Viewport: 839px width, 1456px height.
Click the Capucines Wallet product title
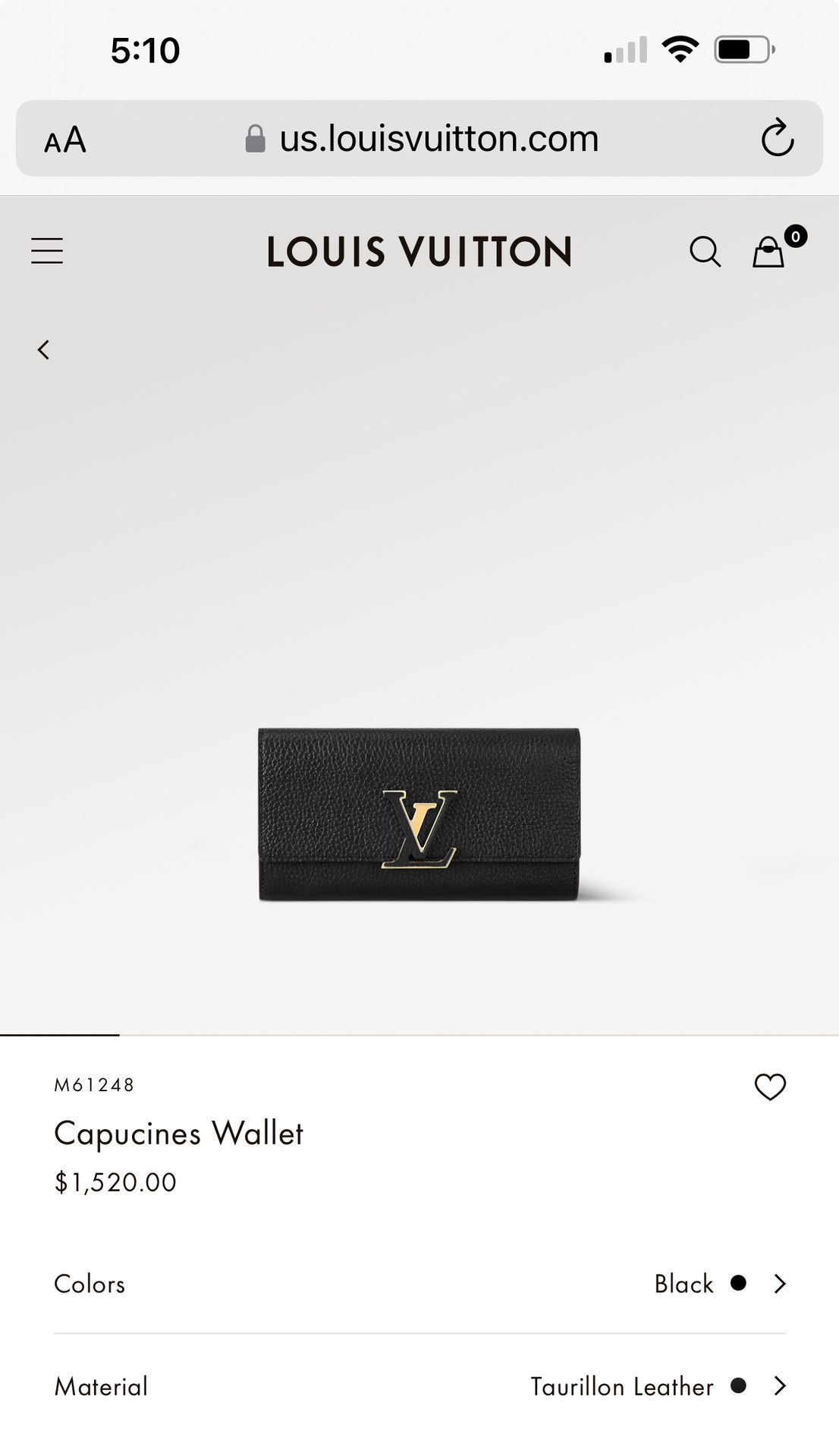[x=178, y=1133]
